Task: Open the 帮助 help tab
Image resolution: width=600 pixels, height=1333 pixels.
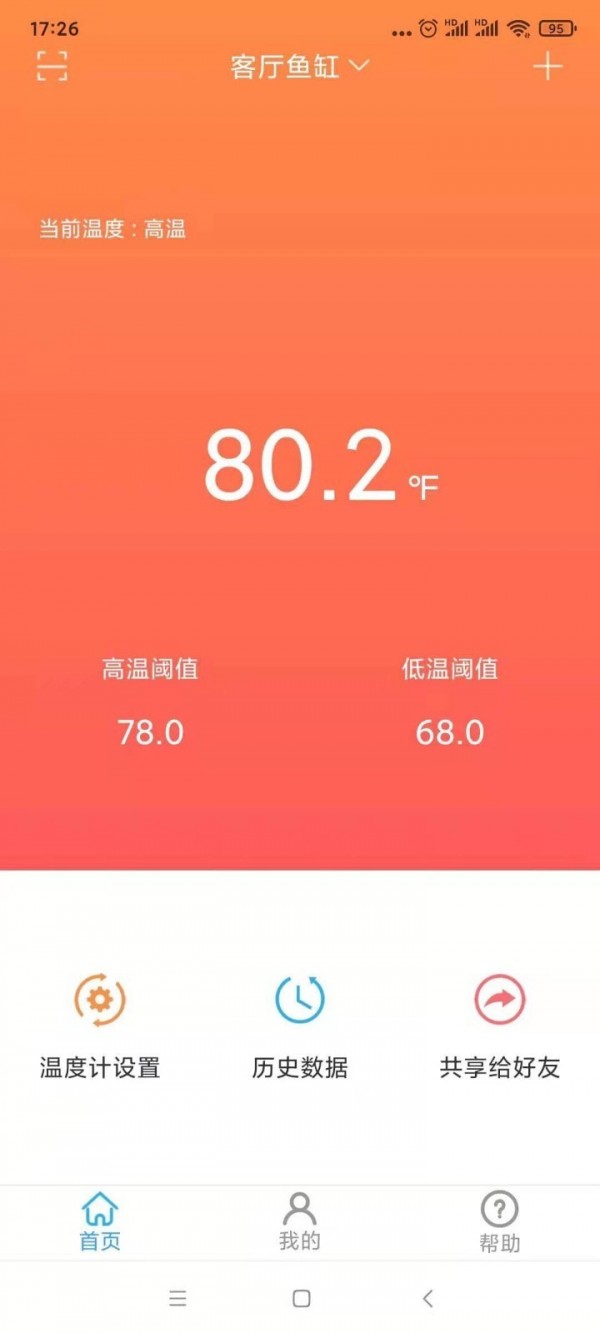Action: coord(500,1222)
